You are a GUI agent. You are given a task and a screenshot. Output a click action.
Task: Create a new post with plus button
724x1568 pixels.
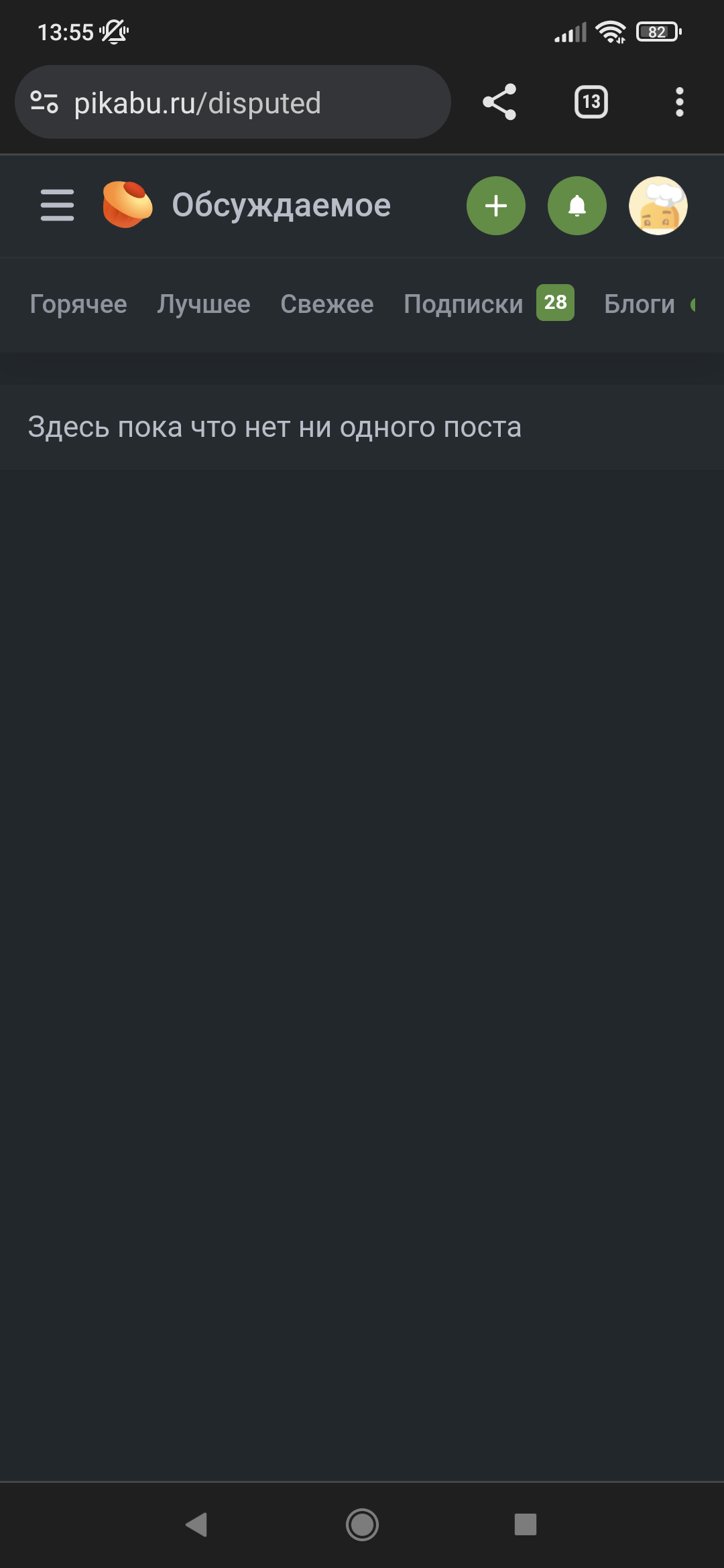pos(496,206)
